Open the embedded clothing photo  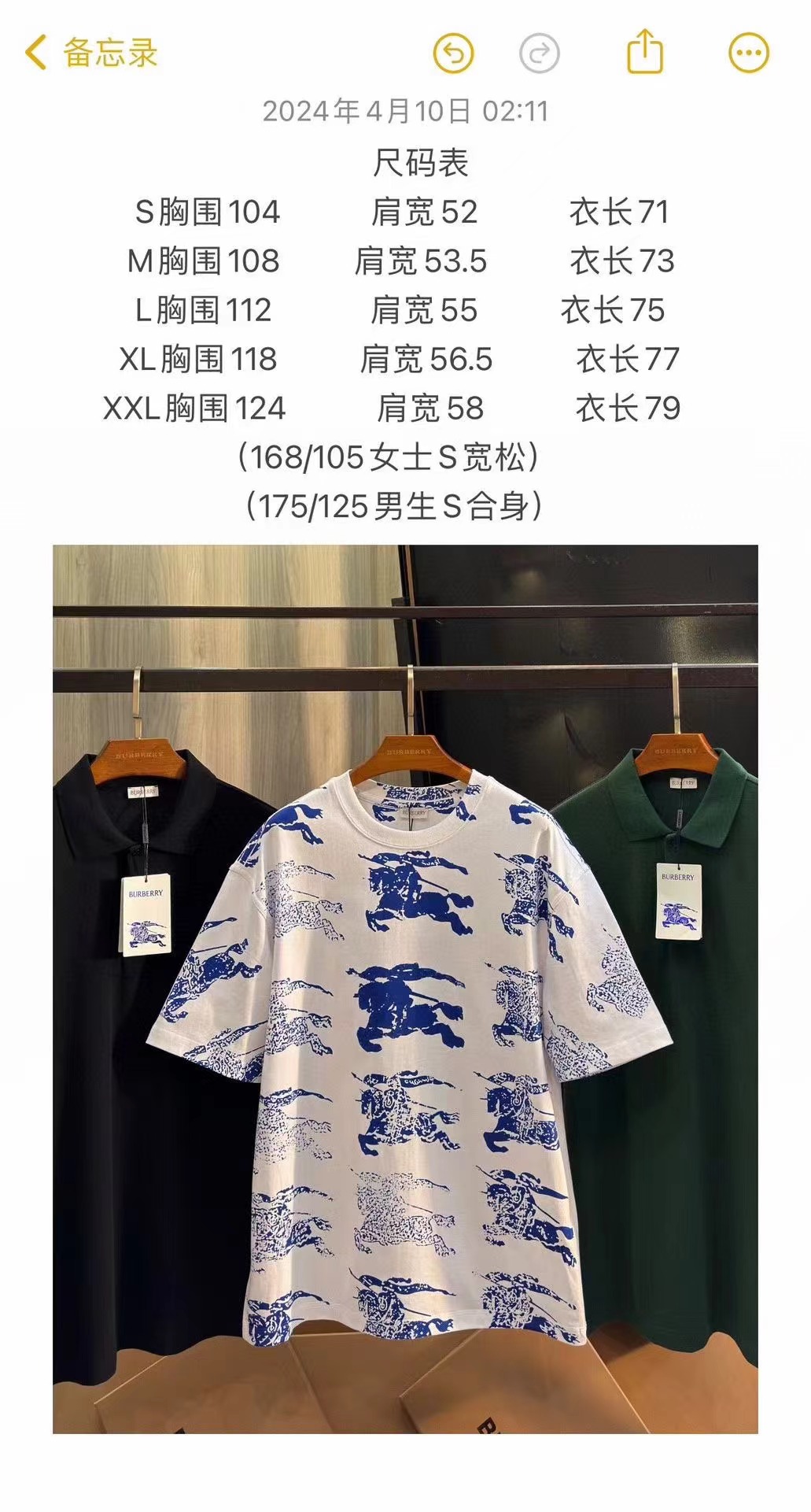coord(405,988)
